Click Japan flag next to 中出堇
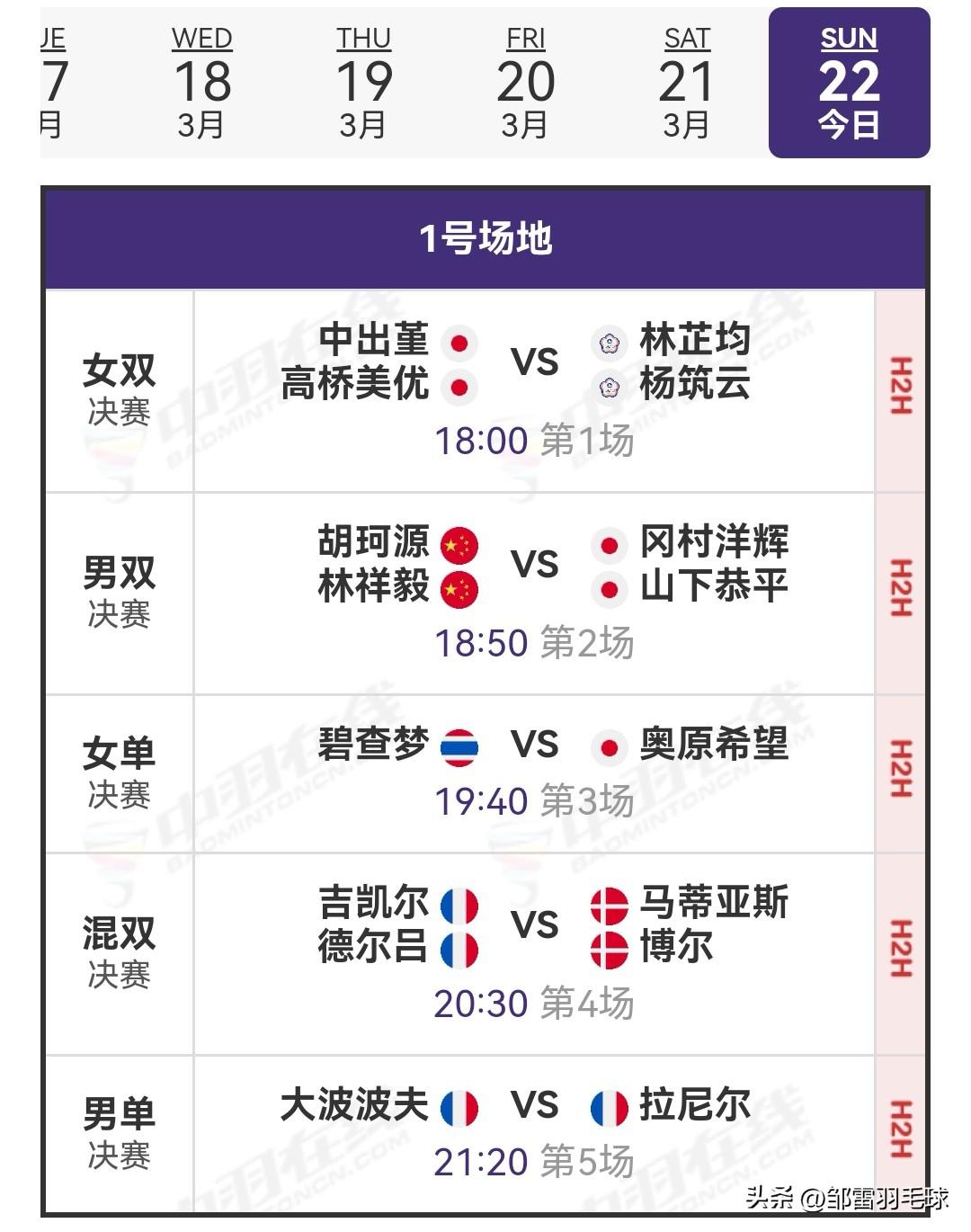 point(460,344)
